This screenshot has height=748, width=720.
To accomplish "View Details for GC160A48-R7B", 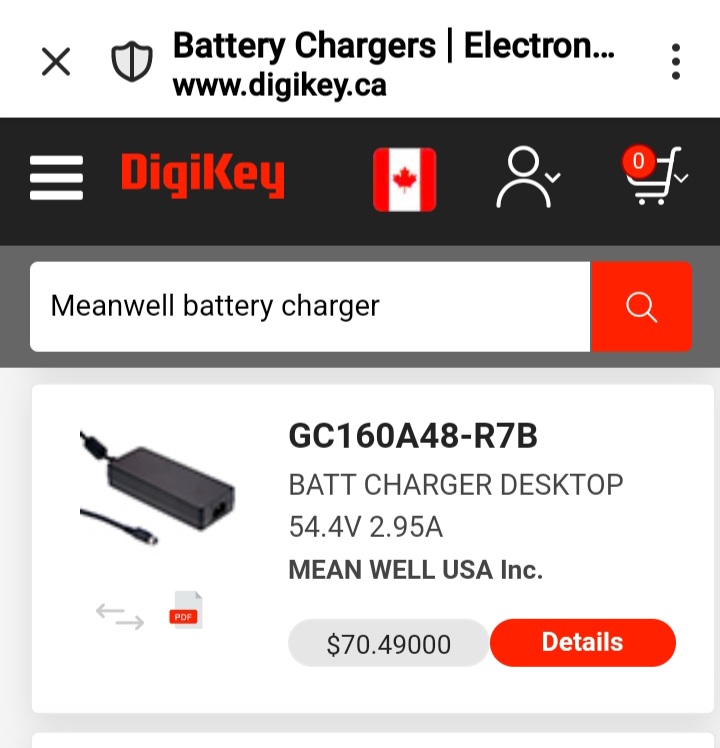I will [582, 642].
